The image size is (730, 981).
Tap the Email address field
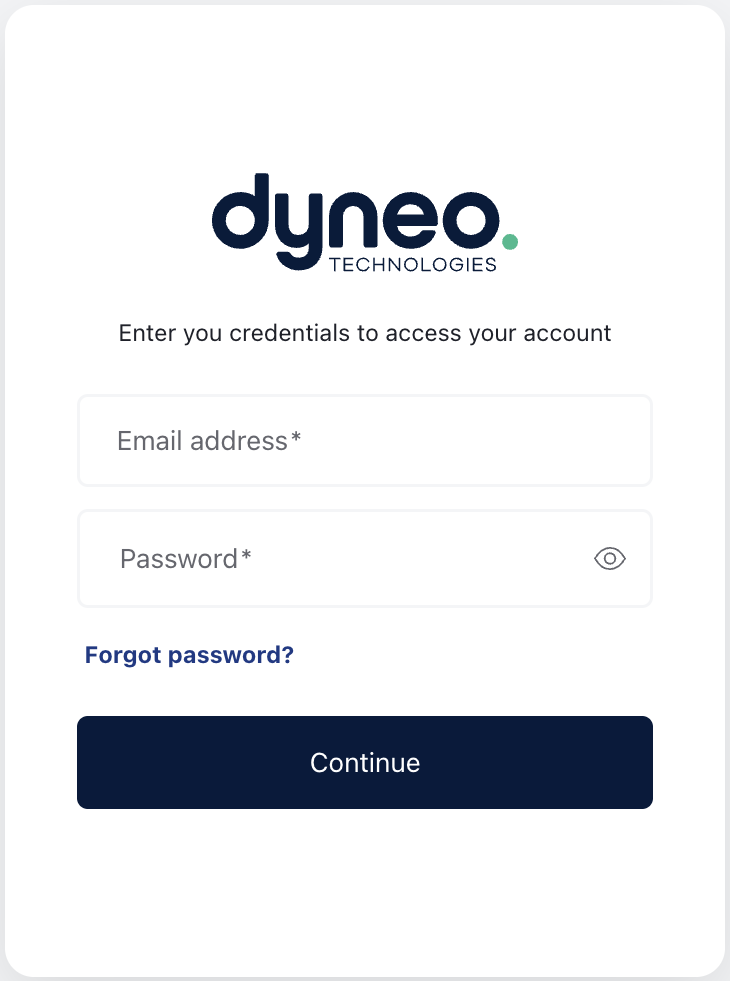coord(365,440)
